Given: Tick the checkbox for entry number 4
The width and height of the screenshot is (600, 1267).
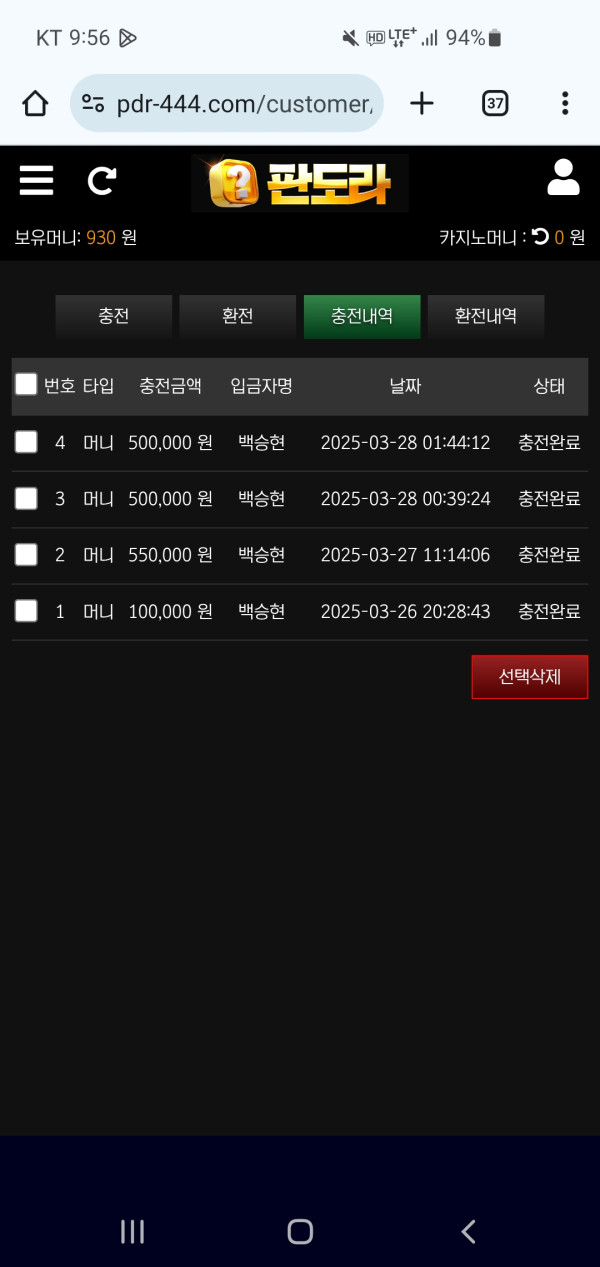Looking at the screenshot, I should 26,442.
